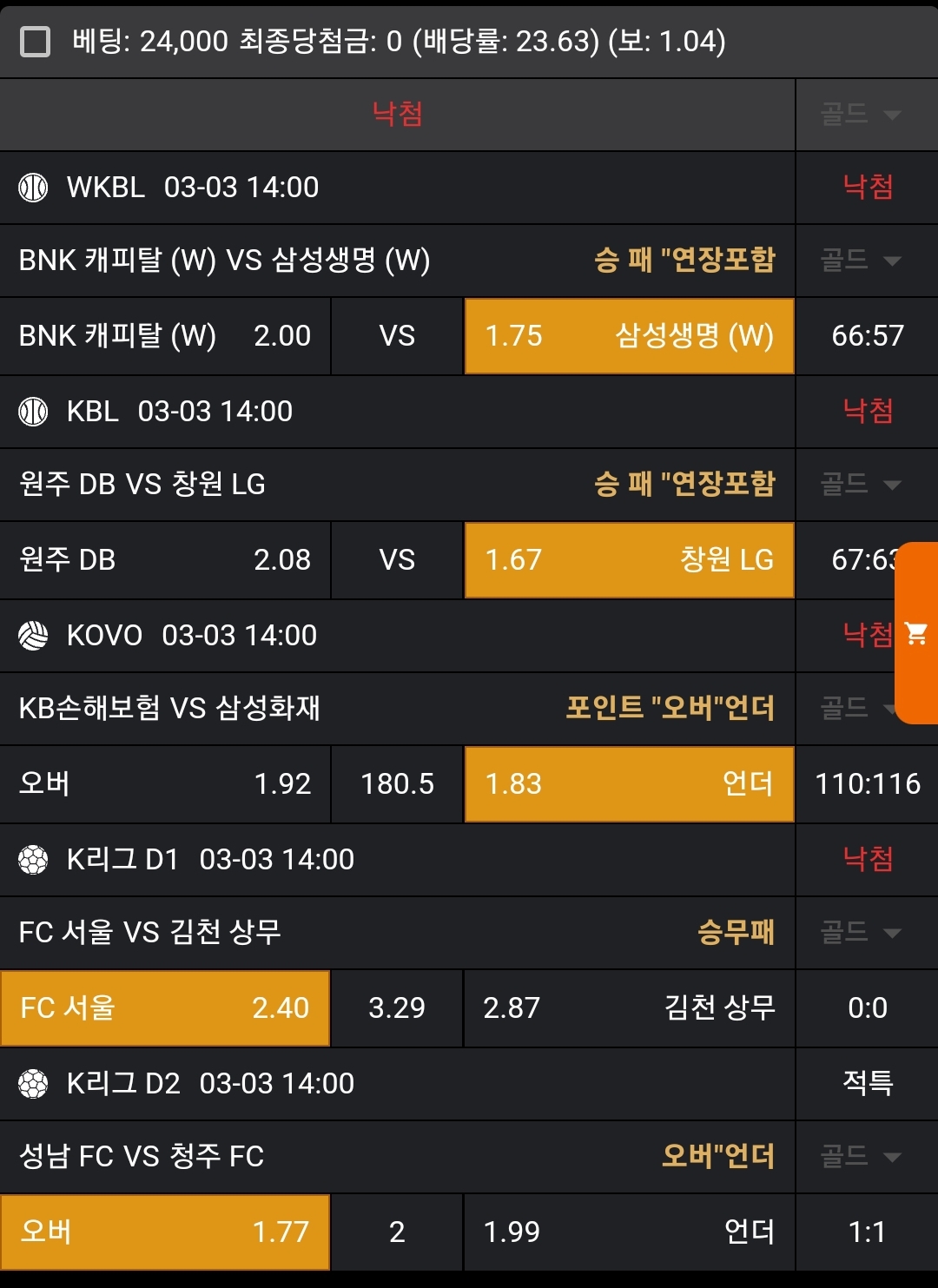Image resolution: width=938 pixels, height=1288 pixels.
Task: Open the 골드 dropdown for 원주 DB match
Action: (x=862, y=484)
